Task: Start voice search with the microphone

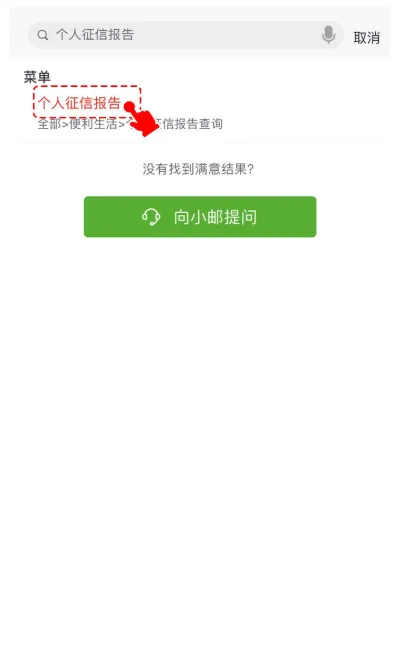Action: pos(328,35)
